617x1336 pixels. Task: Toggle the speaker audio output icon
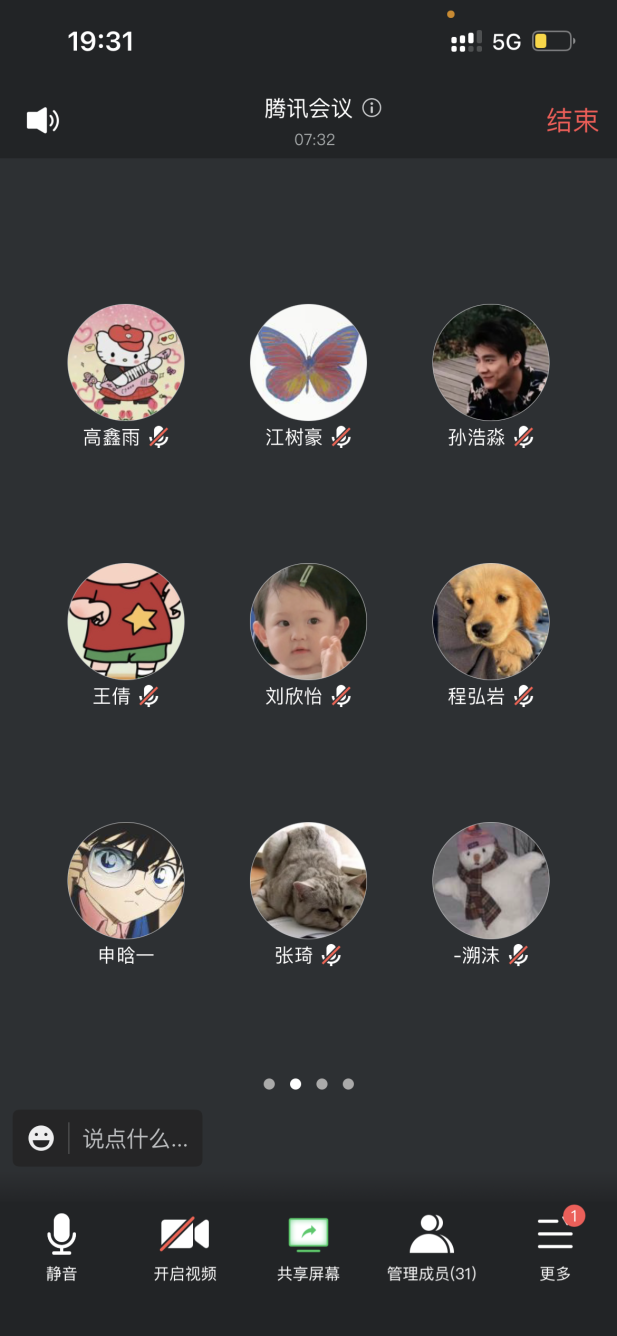click(42, 121)
